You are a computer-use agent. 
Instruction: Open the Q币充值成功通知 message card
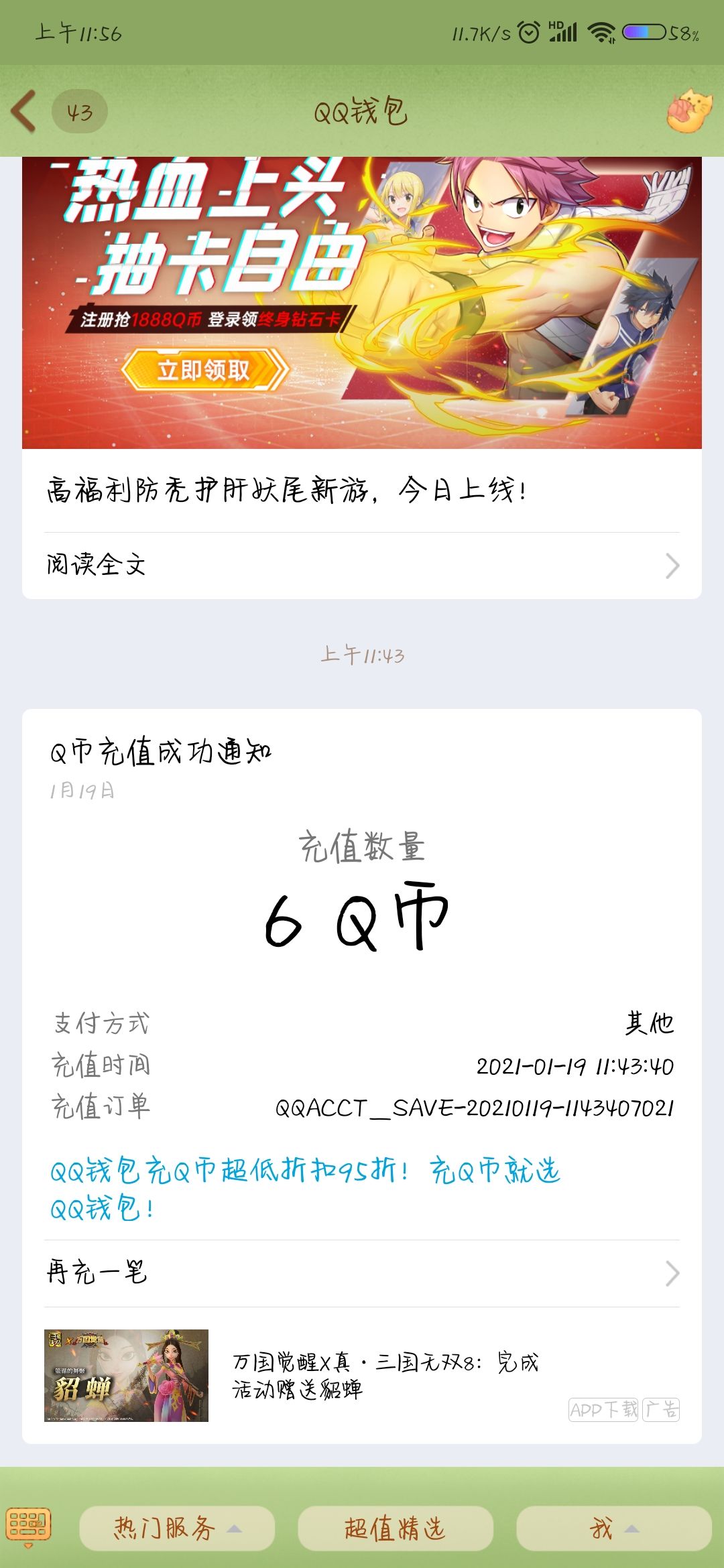(362, 938)
